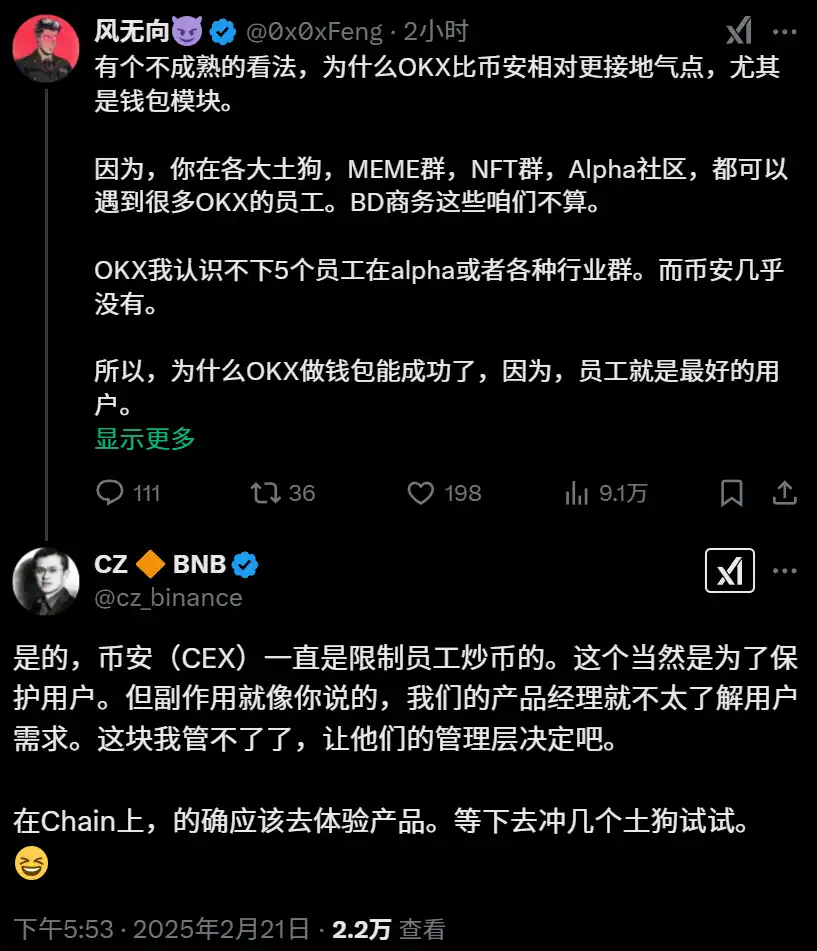Open the Grok icon on 风无向's post
Image resolution: width=817 pixels, height=951 pixels.
pos(738,32)
